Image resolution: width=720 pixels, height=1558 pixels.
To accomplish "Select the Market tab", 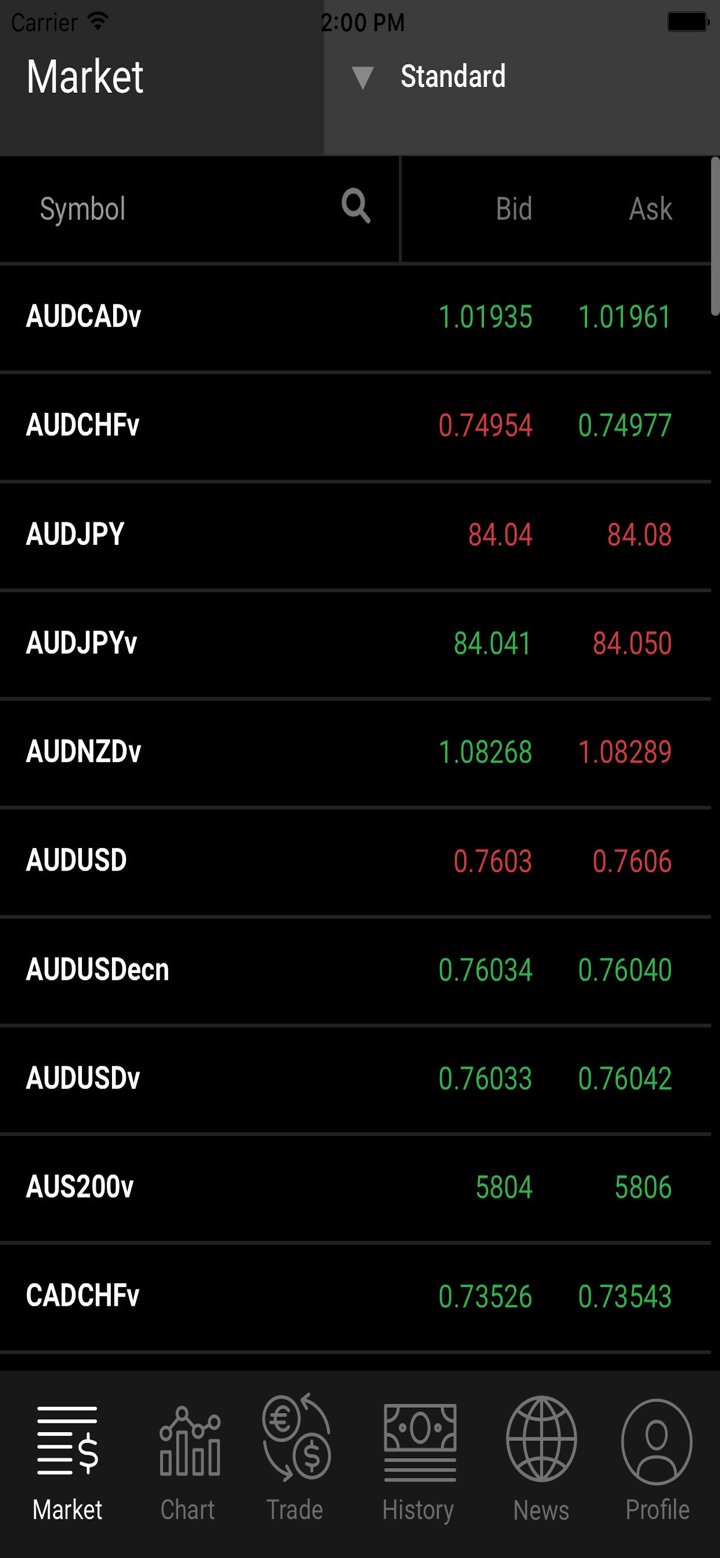I will tap(67, 1461).
